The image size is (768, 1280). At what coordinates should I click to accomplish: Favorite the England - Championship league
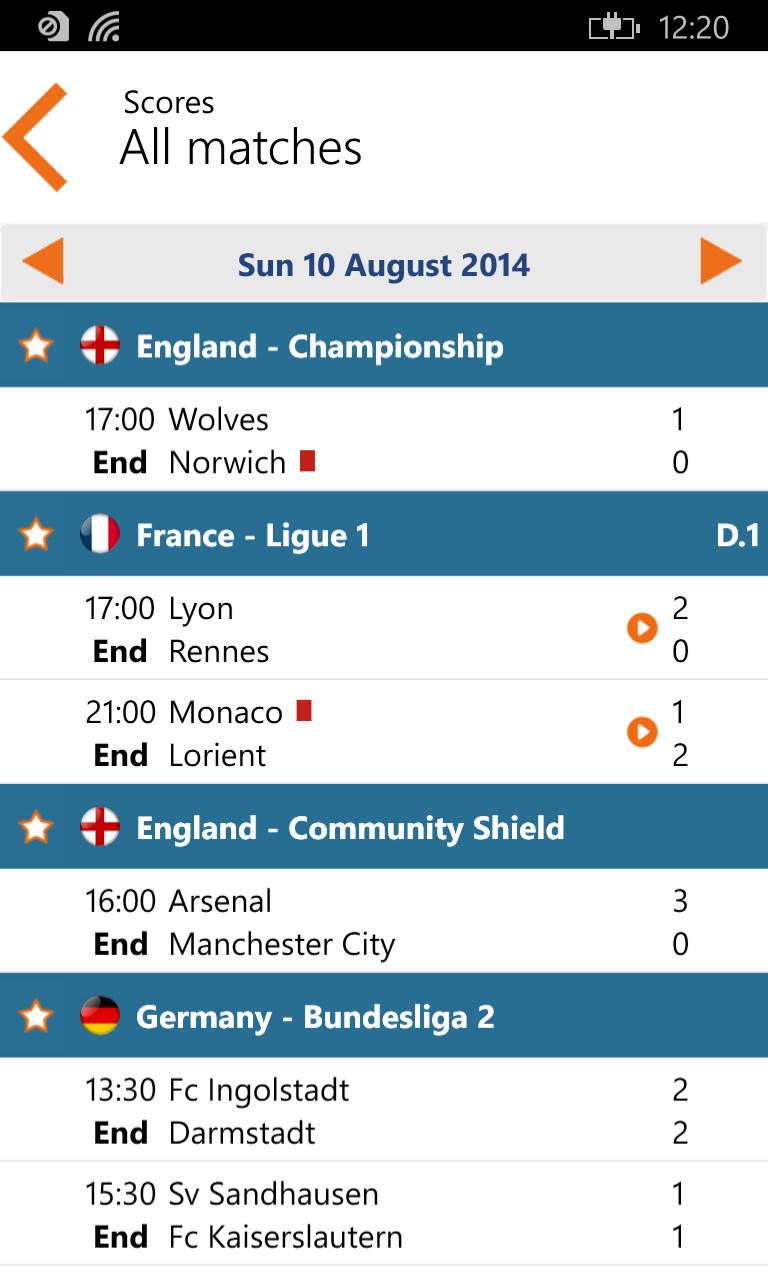36,347
